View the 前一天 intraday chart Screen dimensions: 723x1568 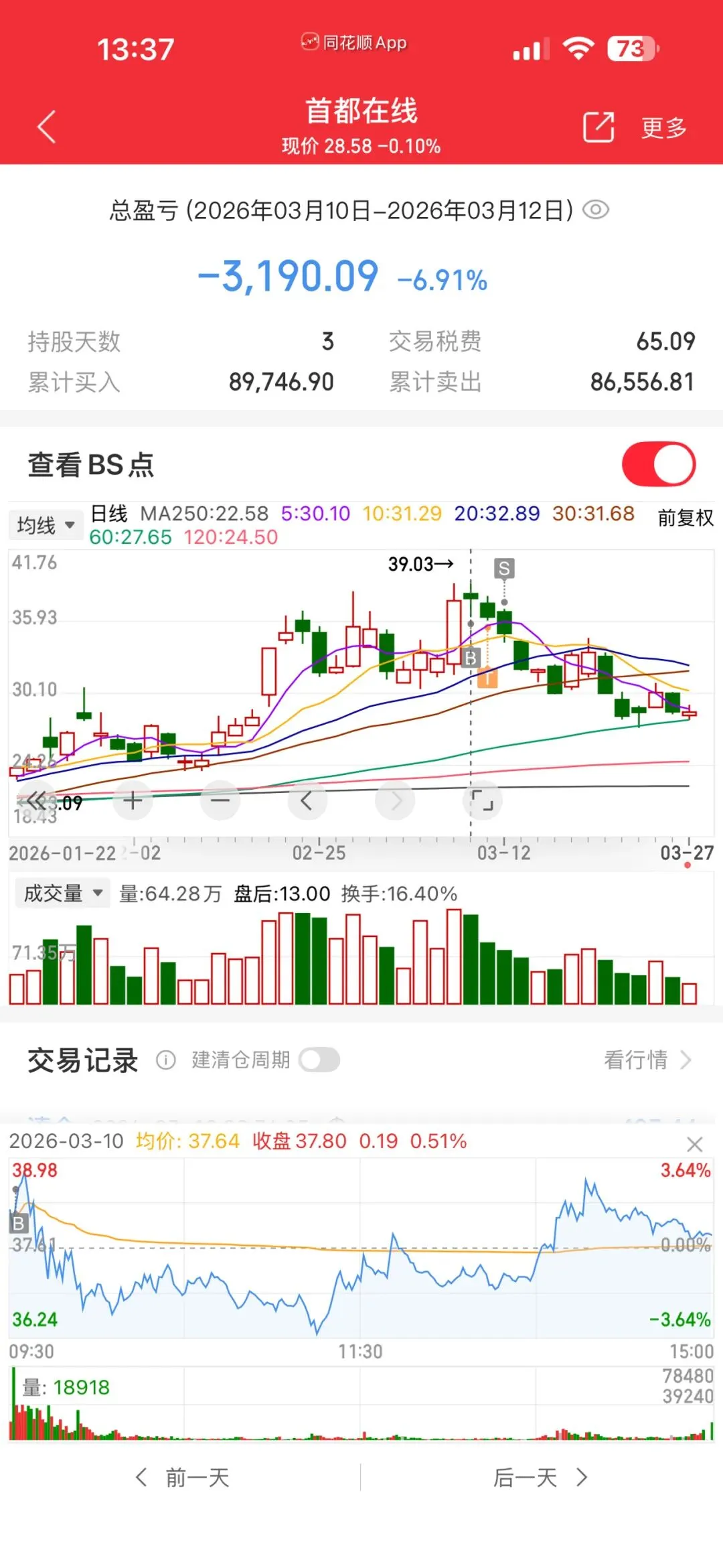(x=183, y=1478)
